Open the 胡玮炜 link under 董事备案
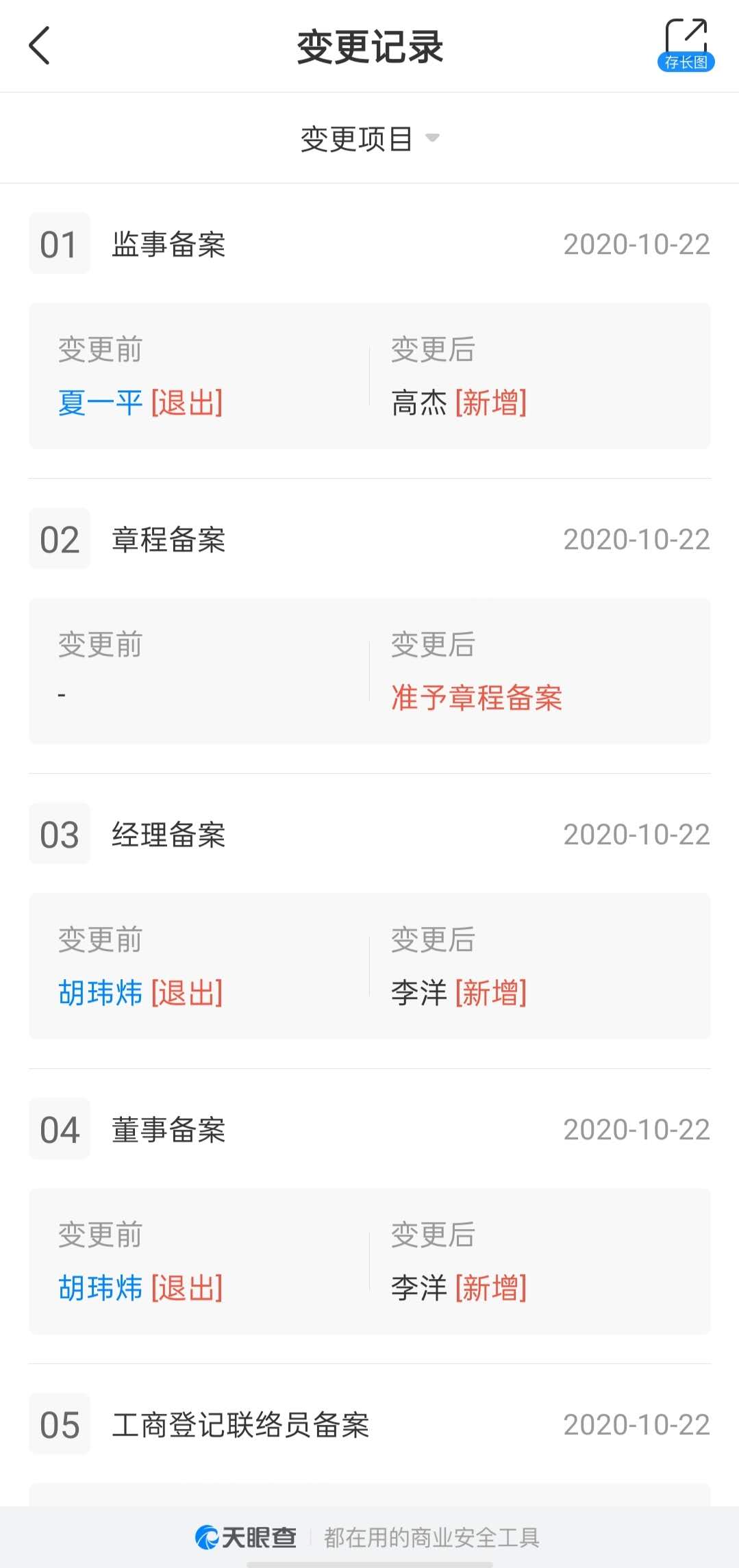This screenshot has width=739, height=1568. click(x=100, y=1288)
